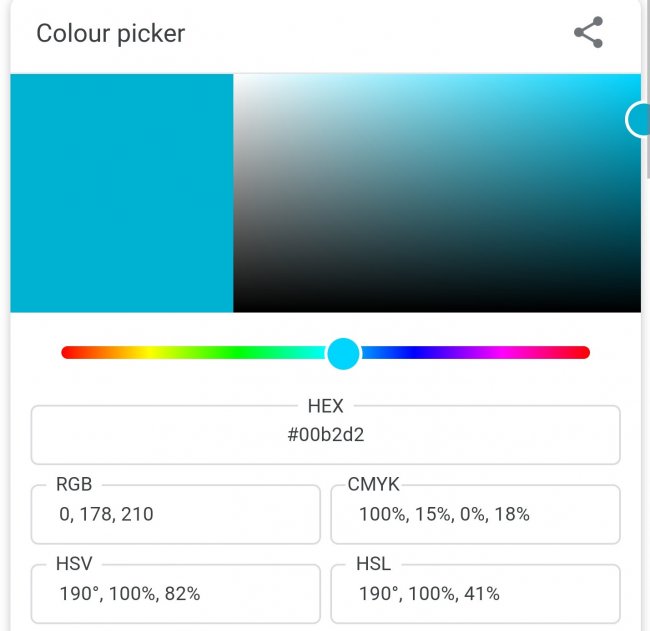Edit the HEX value field

tap(325, 435)
